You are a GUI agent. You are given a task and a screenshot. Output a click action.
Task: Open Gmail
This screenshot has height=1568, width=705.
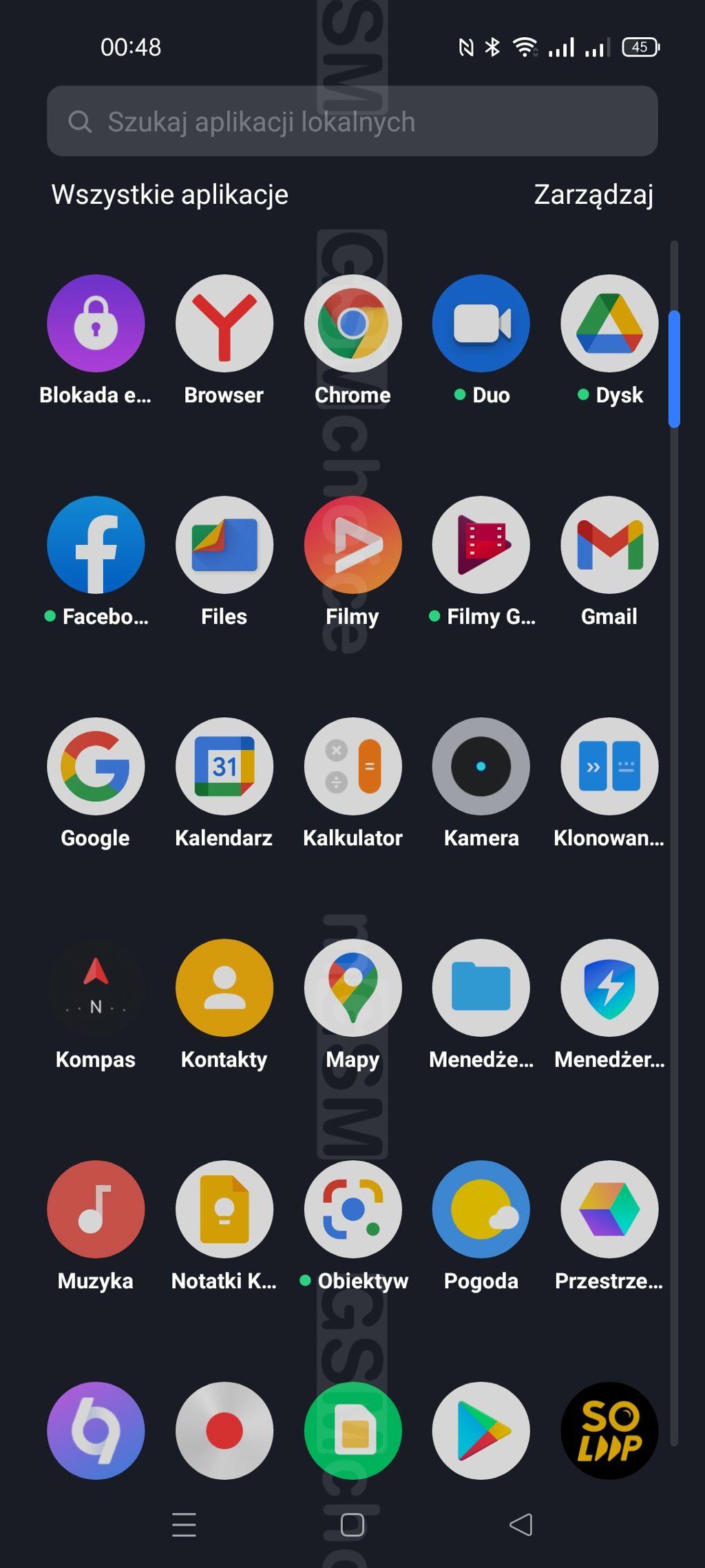pyautogui.click(x=609, y=545)
